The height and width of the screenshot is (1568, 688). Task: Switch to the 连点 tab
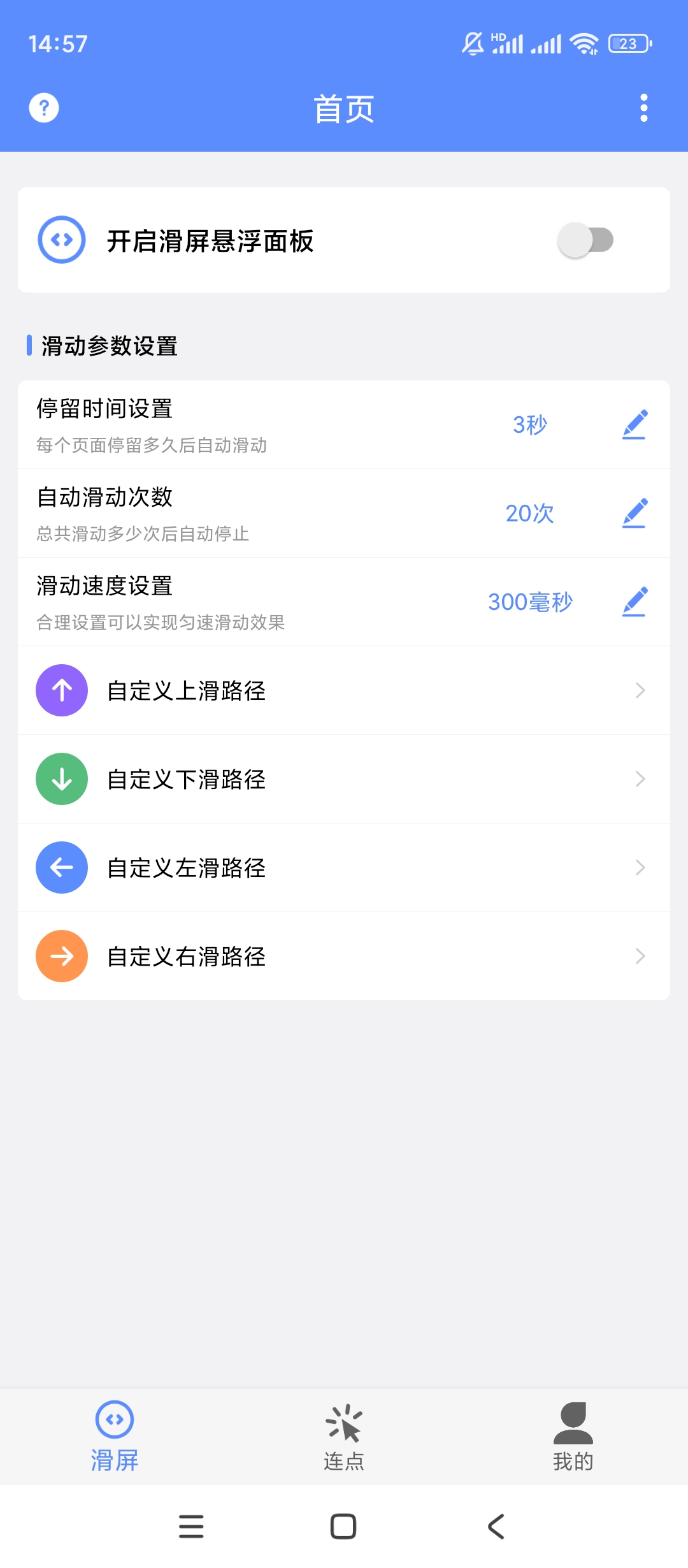pyautogui.click(x=344, y=1438)
